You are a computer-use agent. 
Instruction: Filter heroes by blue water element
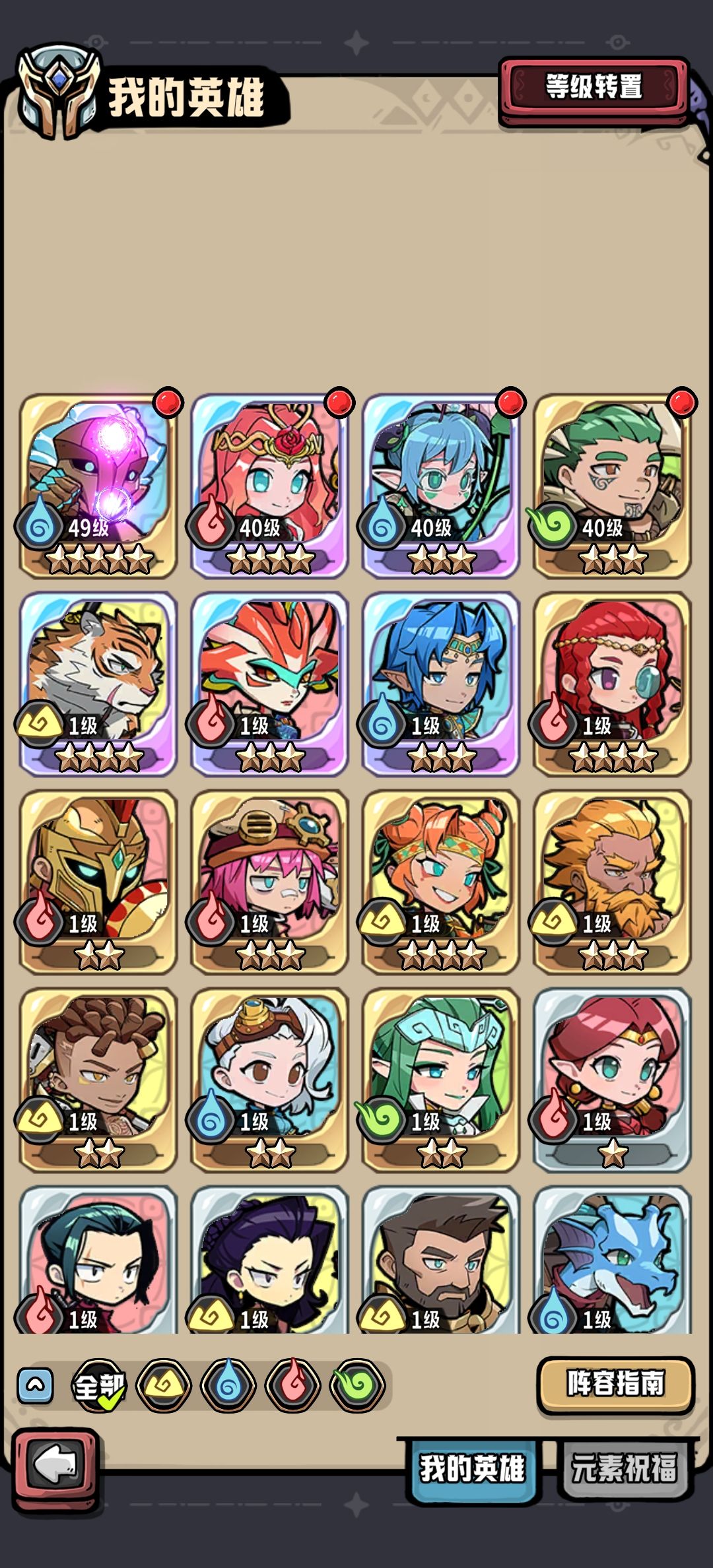point(228,1386)
